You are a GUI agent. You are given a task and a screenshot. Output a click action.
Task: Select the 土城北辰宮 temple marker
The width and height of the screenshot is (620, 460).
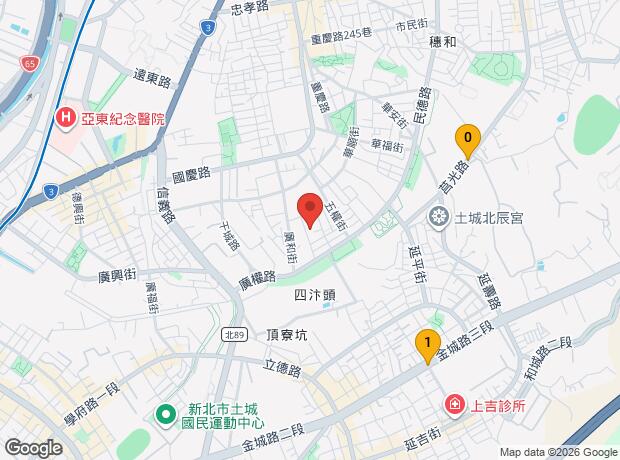(439, 216)
